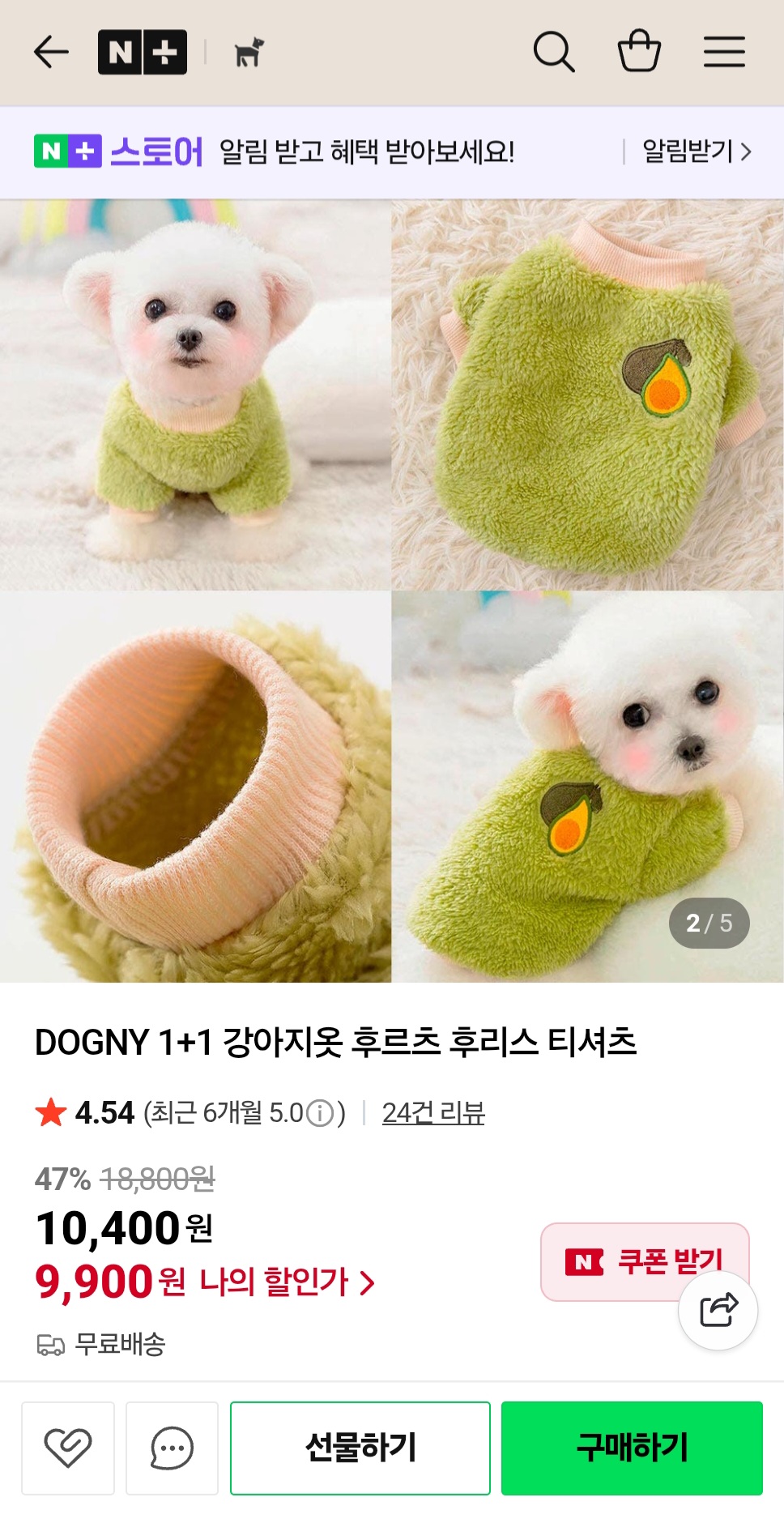Open the 24건 리뷰 link

(433, 1113)
